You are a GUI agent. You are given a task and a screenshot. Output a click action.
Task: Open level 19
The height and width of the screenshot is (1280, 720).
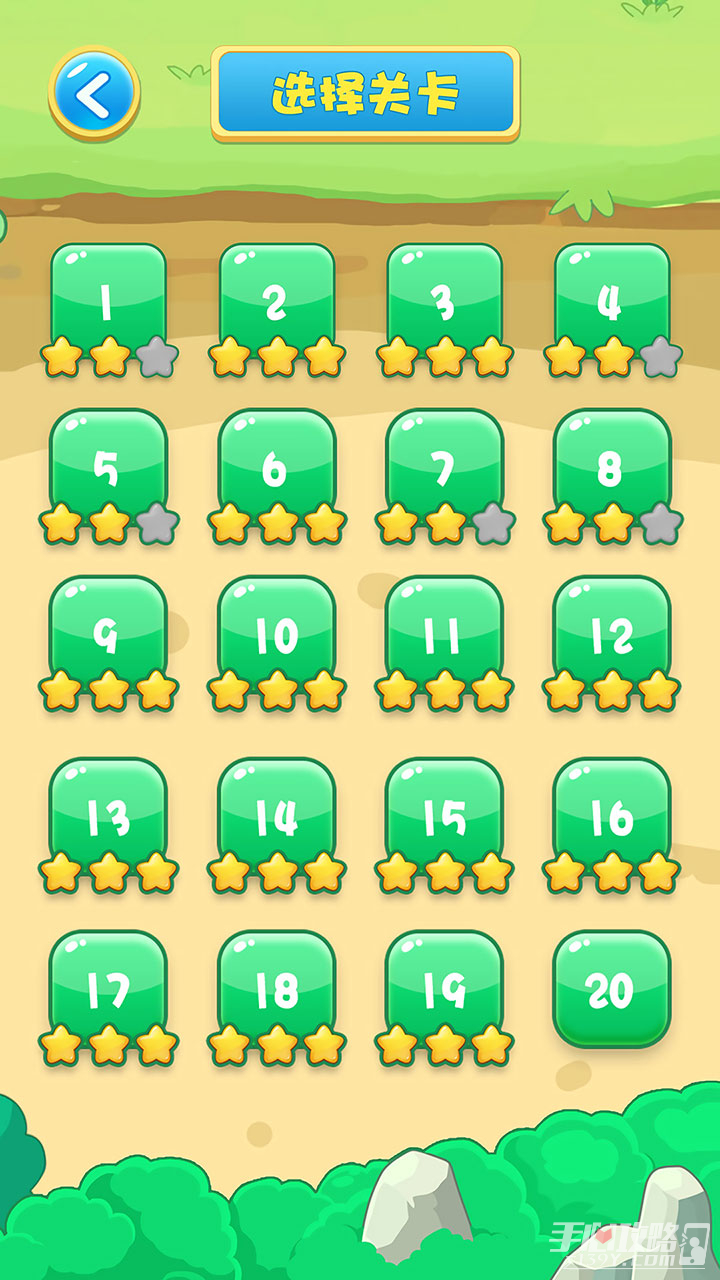click(x=444, y=988)
